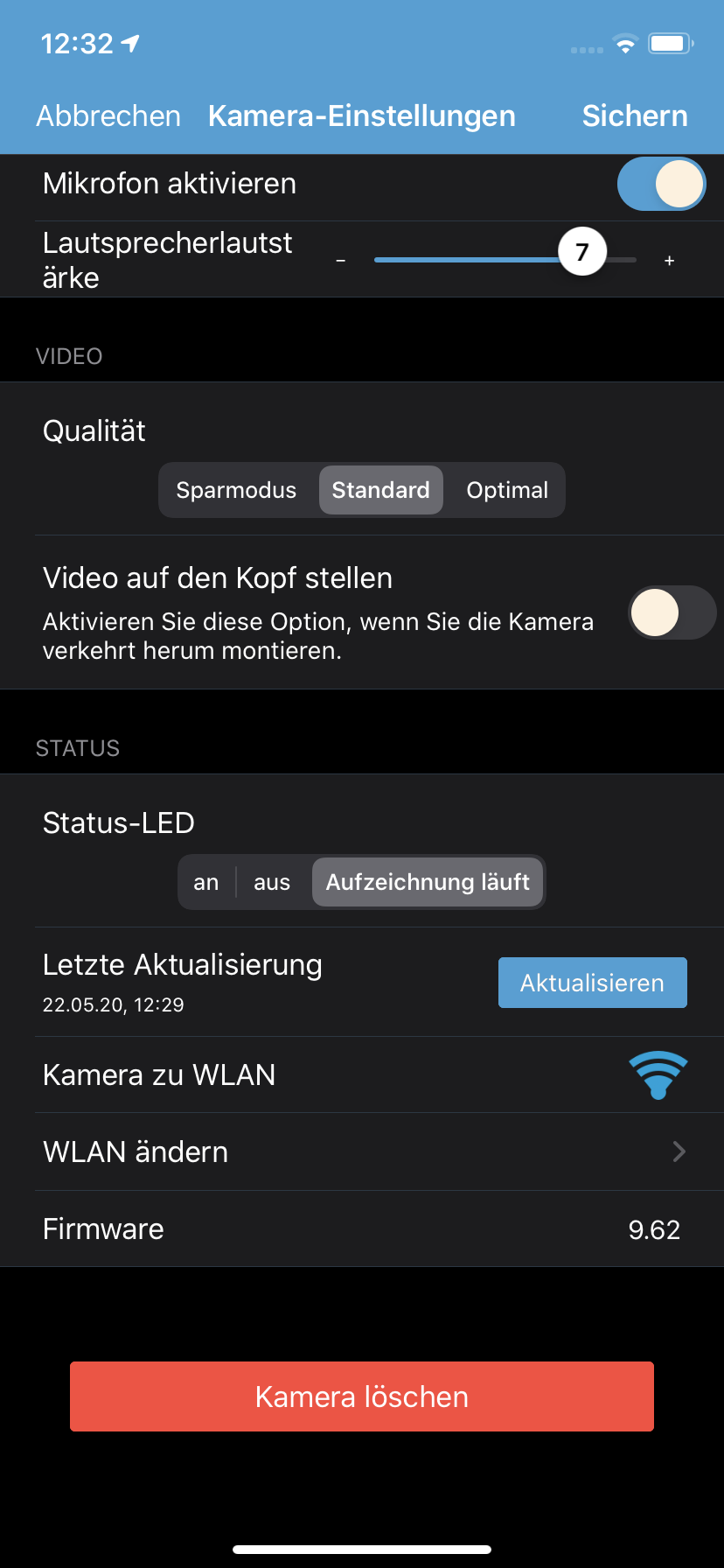The width and height of the screenshot is (724, 1568).
Task: Select Standard video quality
Action: click(x=380, y=490)
